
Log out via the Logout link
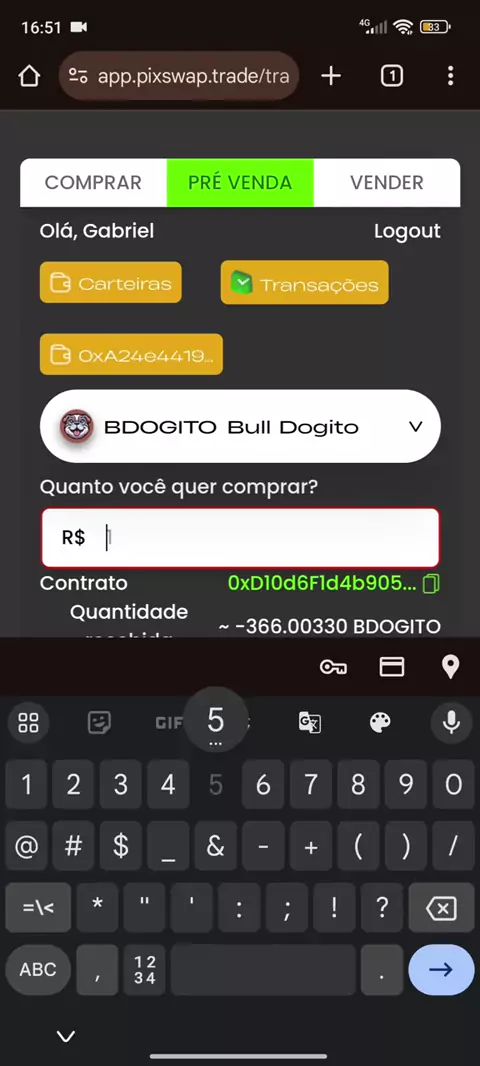click(x=407, y=231)
